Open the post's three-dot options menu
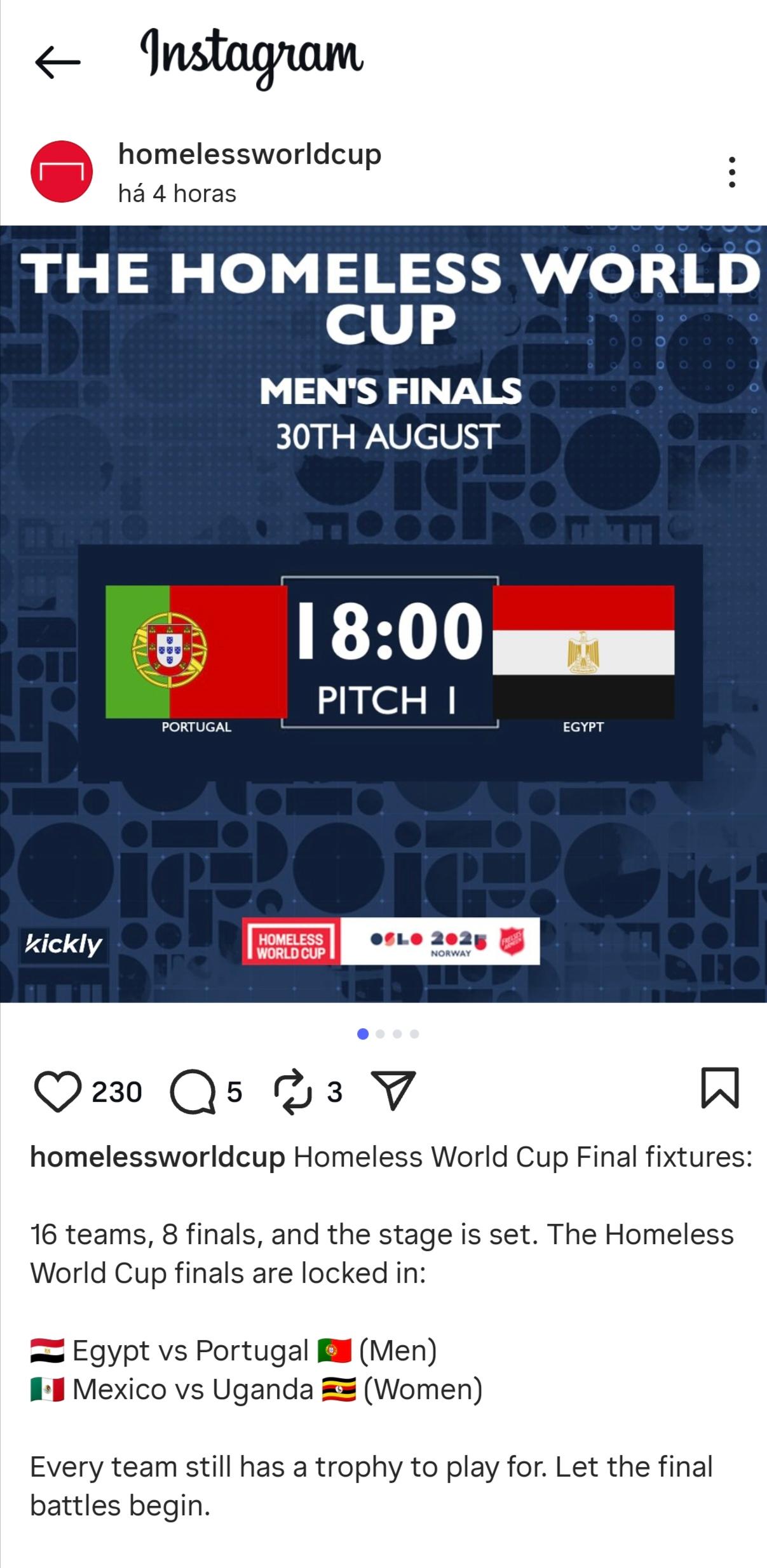 732,172
